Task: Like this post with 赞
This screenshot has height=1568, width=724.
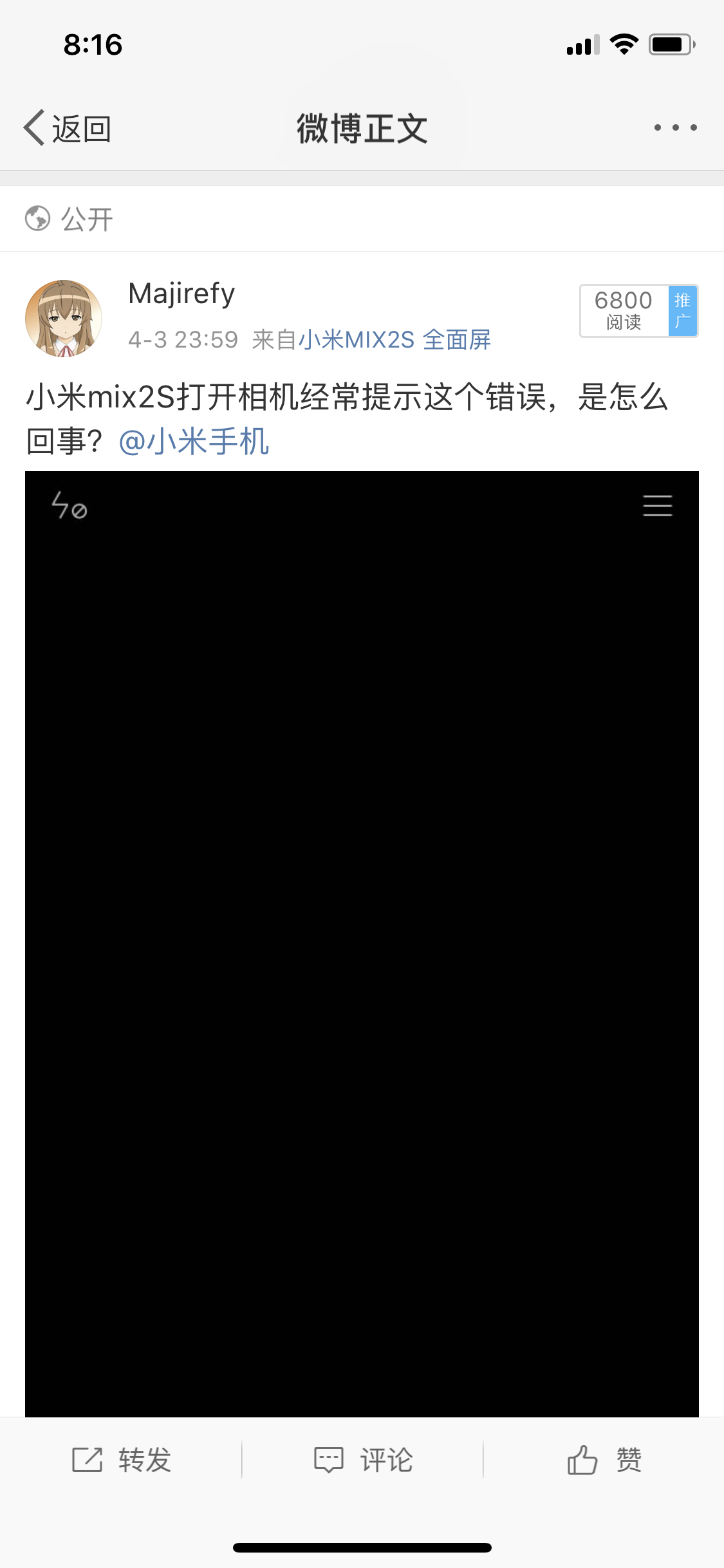Action: click(x=604, y=1460)
